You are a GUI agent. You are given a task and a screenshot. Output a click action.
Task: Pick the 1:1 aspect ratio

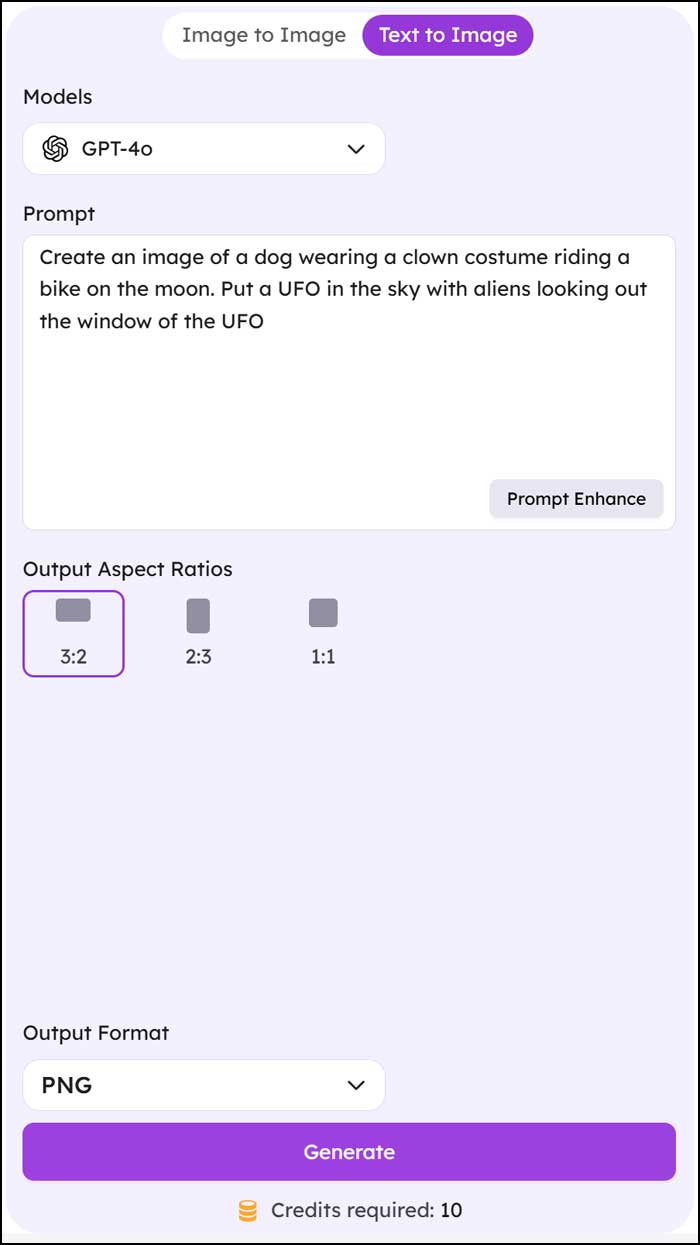[x=323, y=633]
